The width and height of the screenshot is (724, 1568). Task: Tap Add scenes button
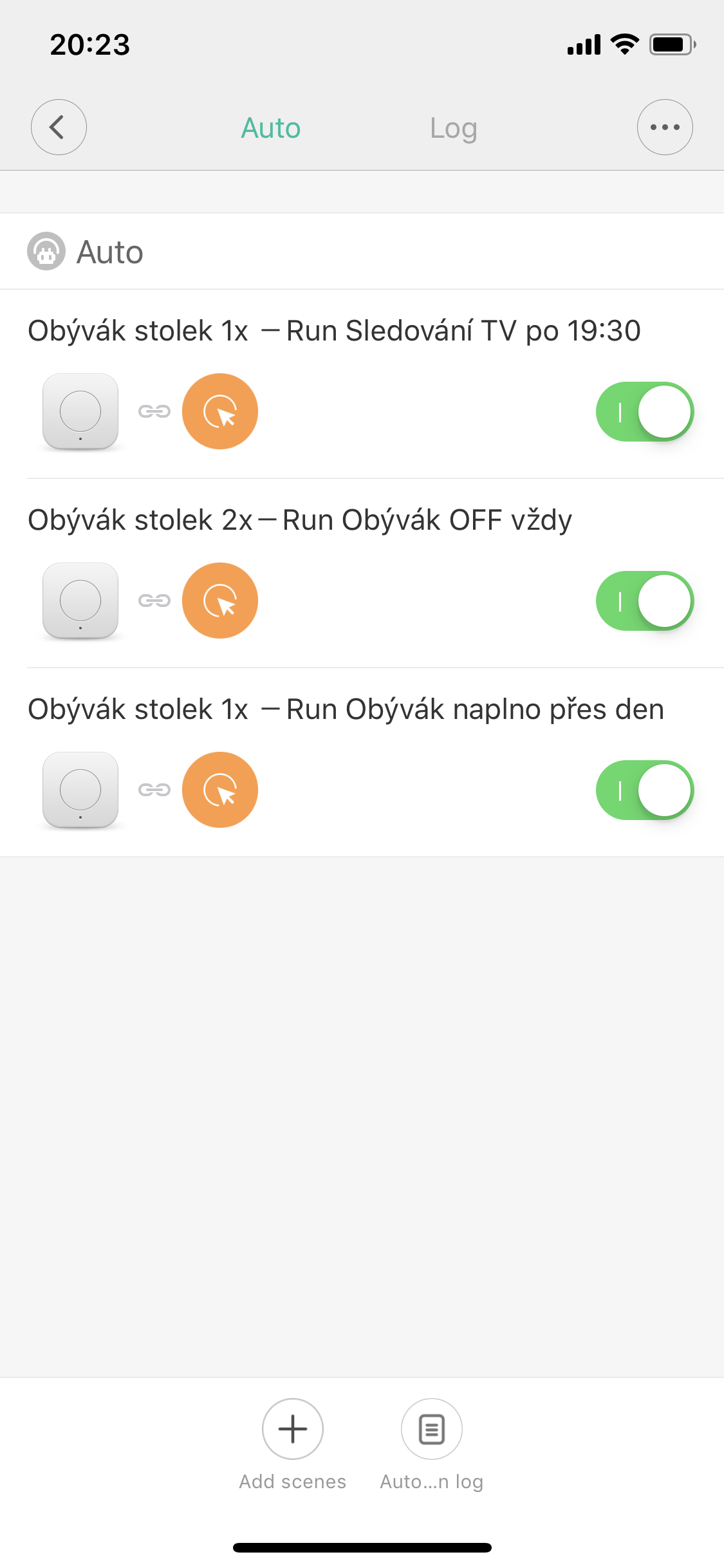point(293,1429)
